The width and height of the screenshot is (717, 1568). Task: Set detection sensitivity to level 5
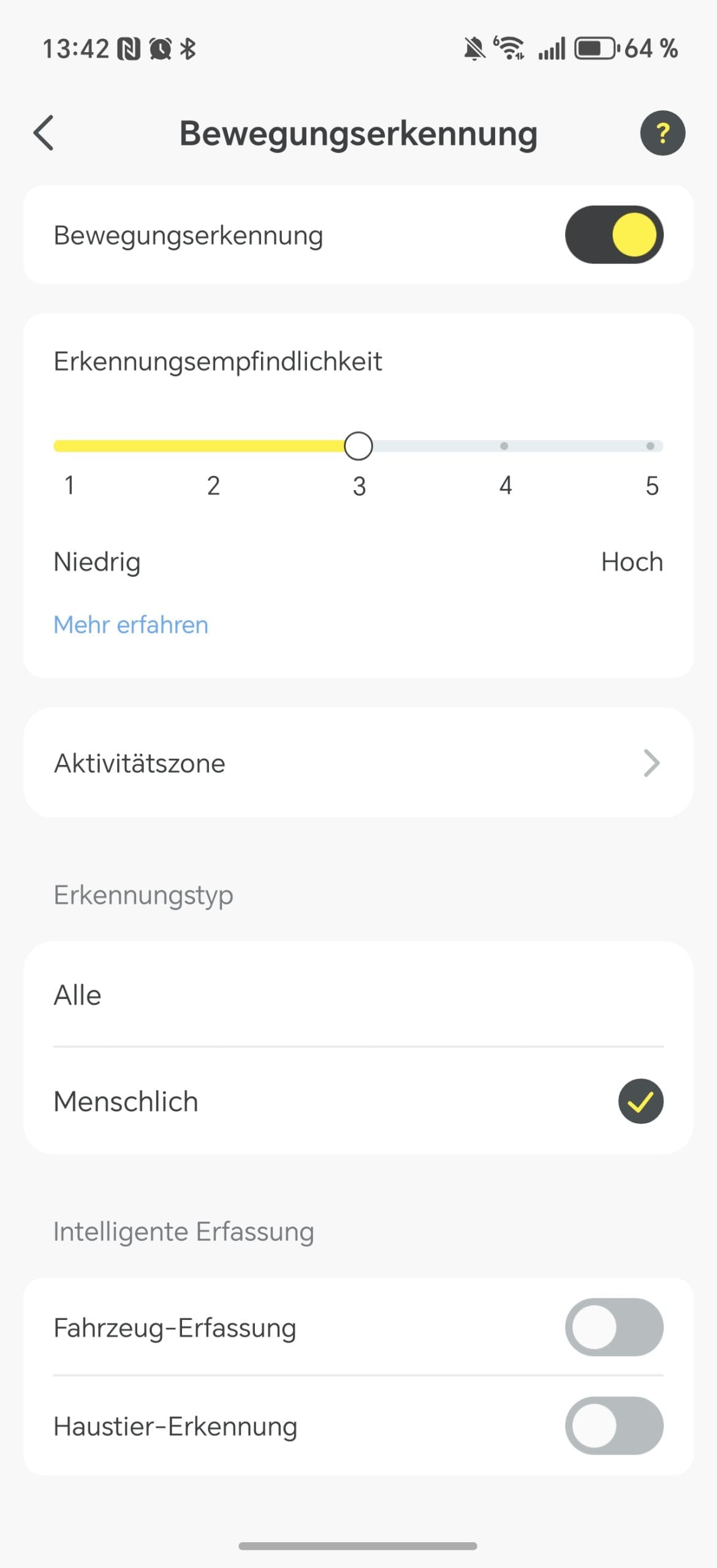pos(650,446)
